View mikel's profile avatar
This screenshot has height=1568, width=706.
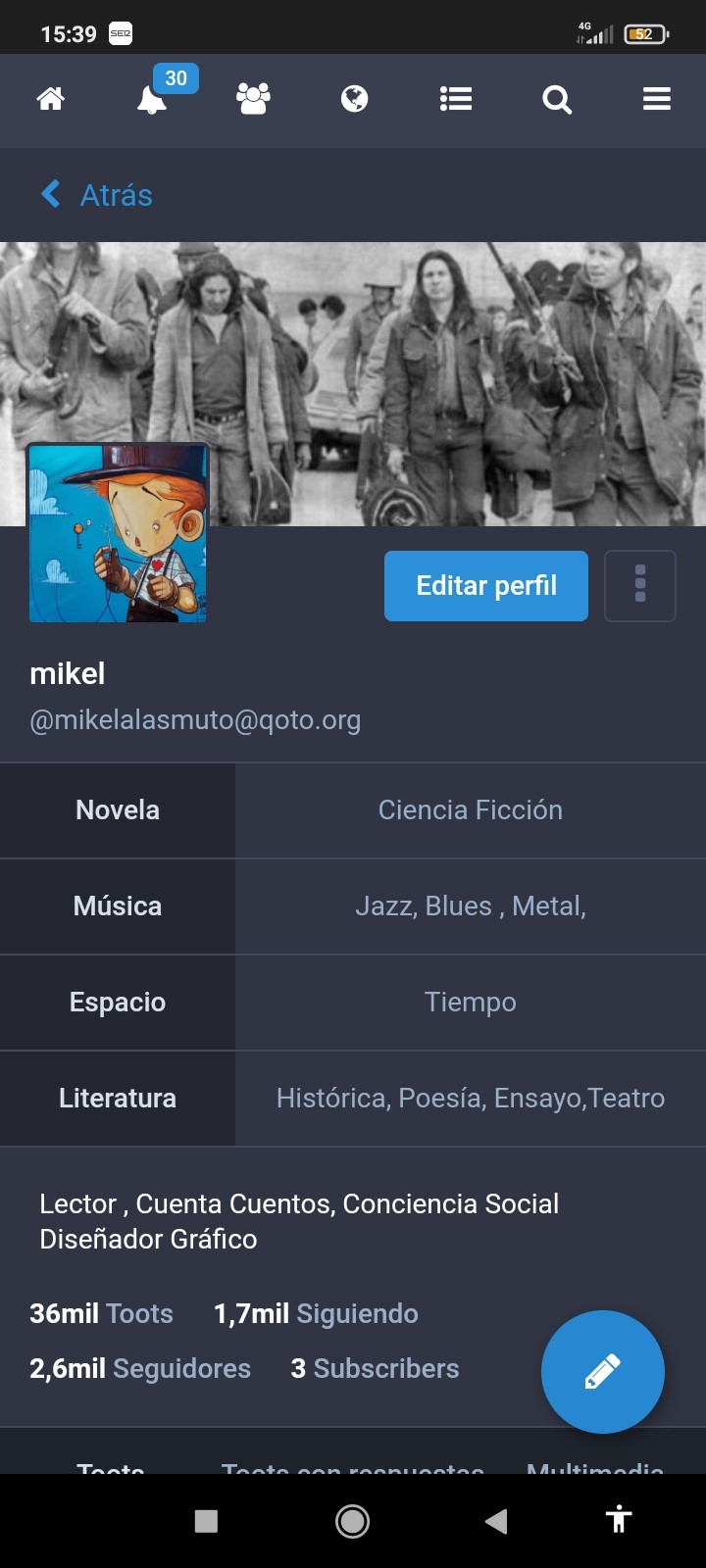click(x=118, y=534)
